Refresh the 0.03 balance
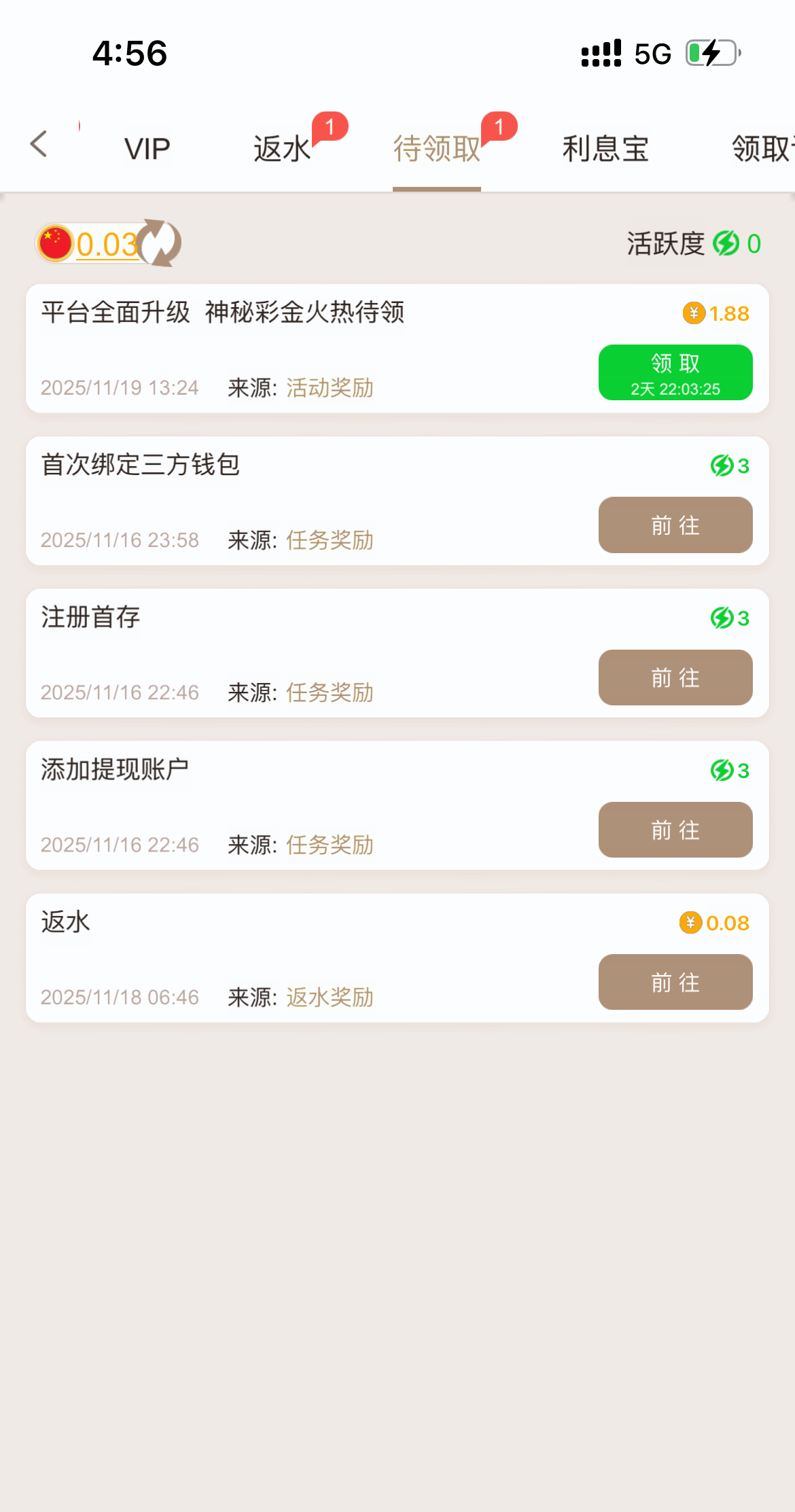This screenshot has height=1512, width=795. point(160,243)
